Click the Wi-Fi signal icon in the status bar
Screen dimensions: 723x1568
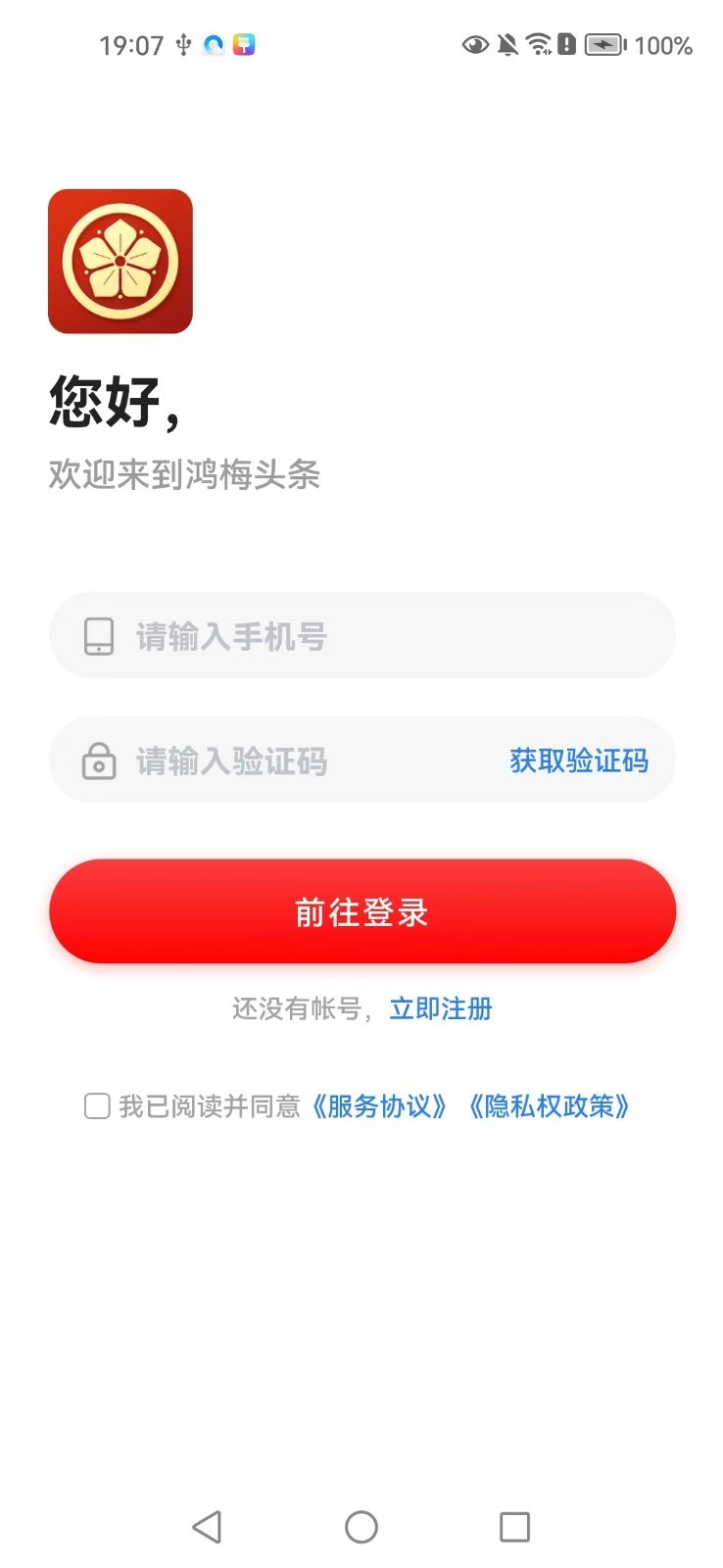click(538, 45)
